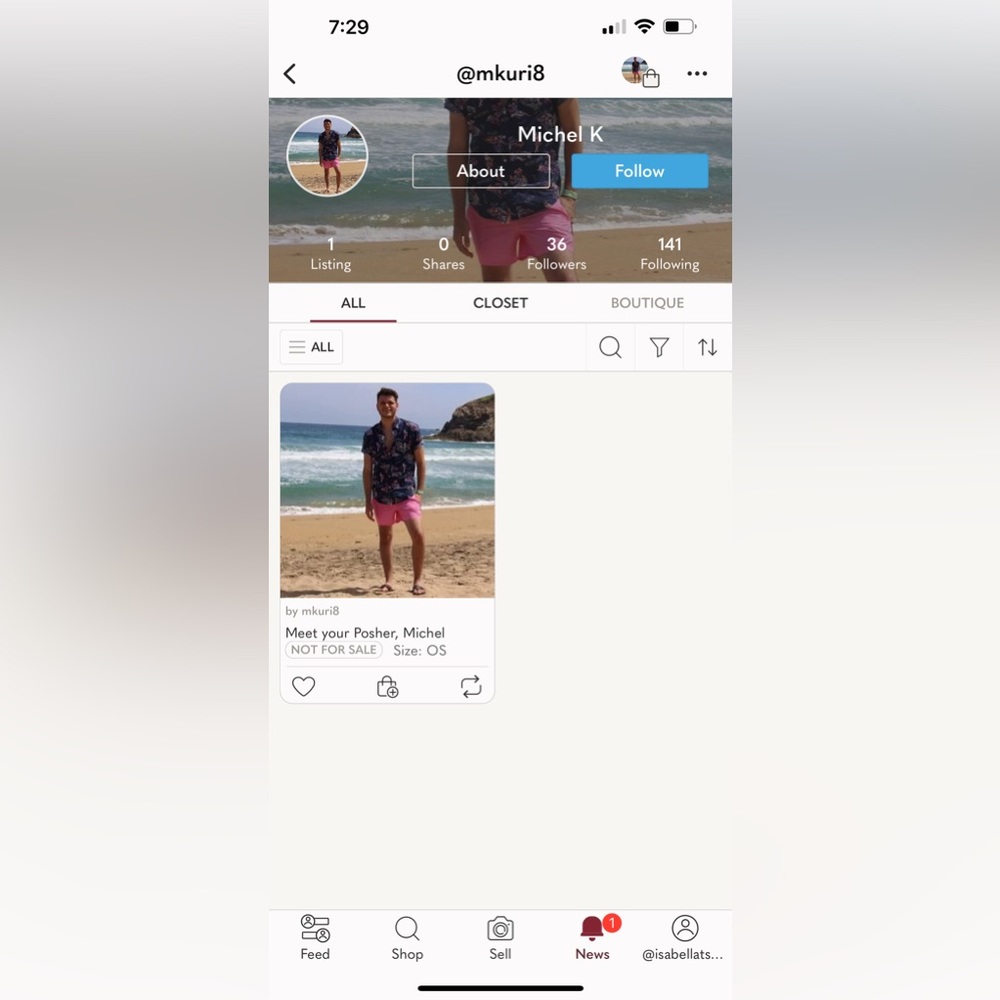Image resolution: width=1000 pixels, height=1000 pixels.
Task: Like the Meet your Posher listing
Action: click(303, 686)
